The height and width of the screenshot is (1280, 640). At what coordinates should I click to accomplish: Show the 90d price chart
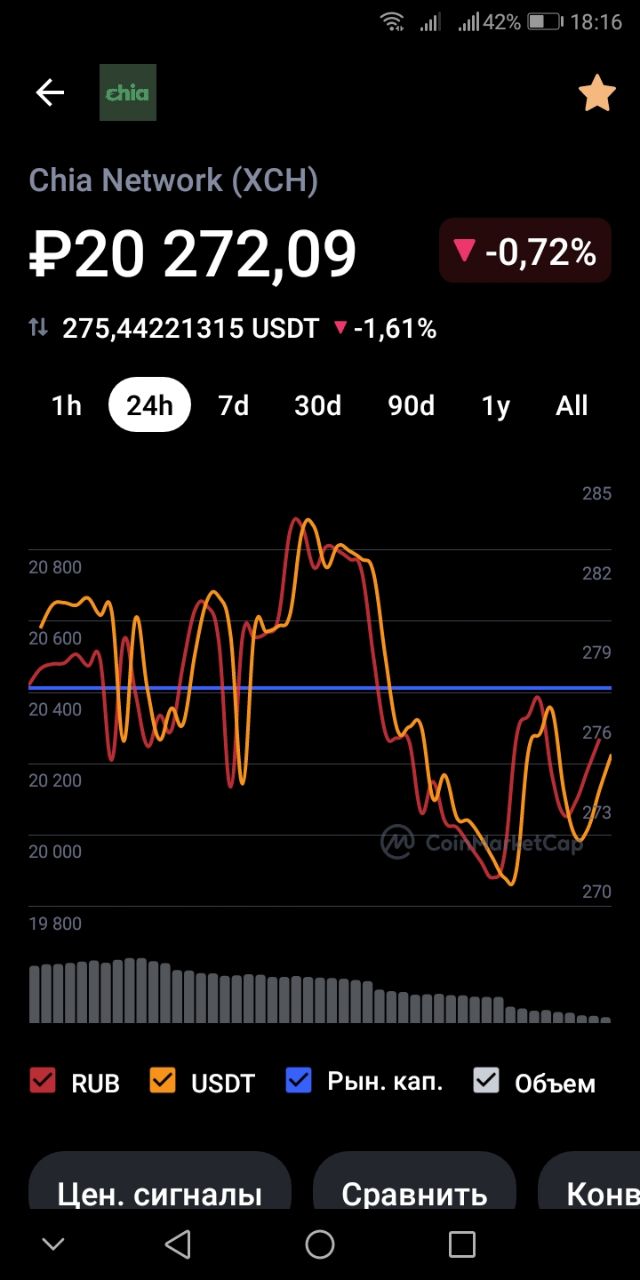[x=411, y=405]
